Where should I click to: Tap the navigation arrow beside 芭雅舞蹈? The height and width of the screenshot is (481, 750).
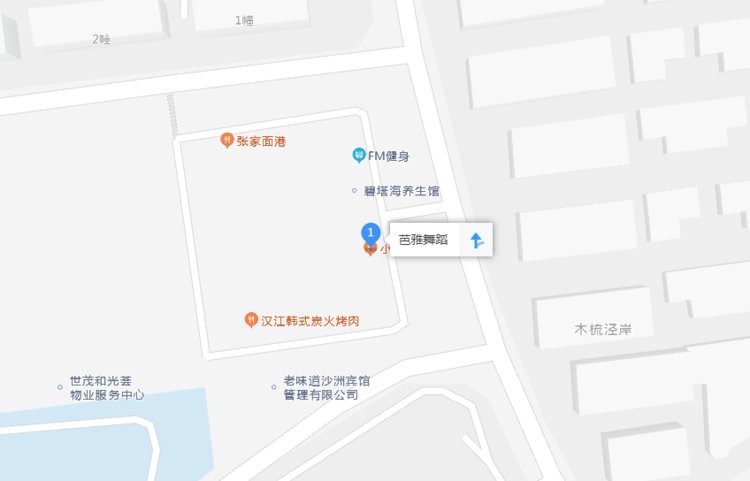point(477,240)
